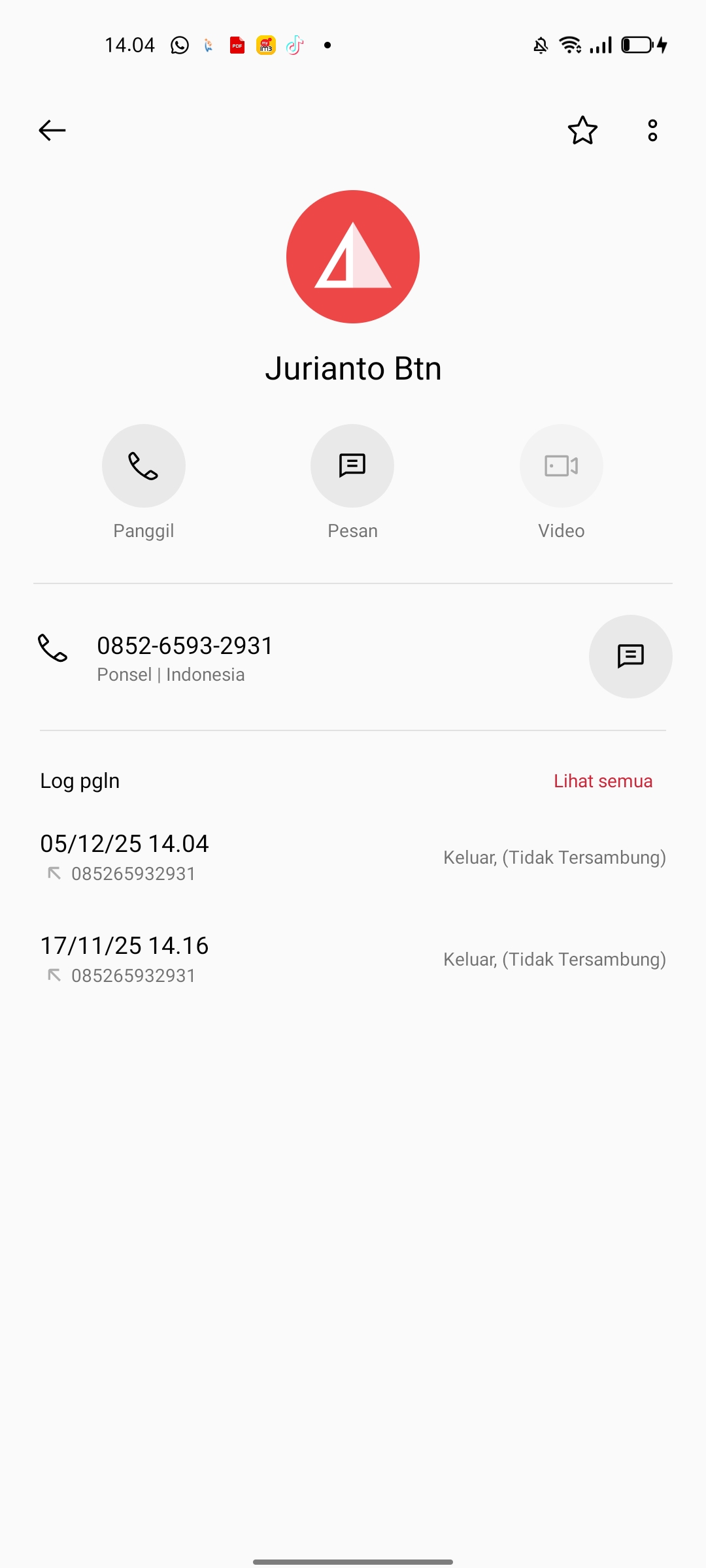This screenshot has width=706, height=1568.
Task: Tap the Pesan message button
Action: click(352, 466)
